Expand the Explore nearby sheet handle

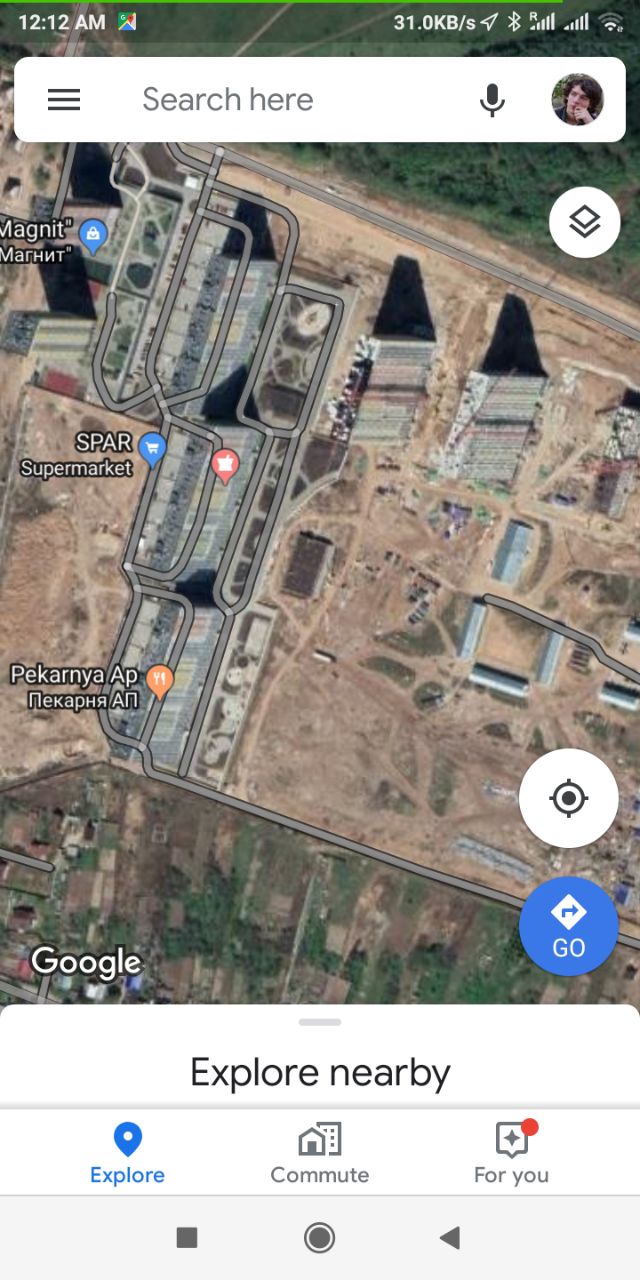320,1022
